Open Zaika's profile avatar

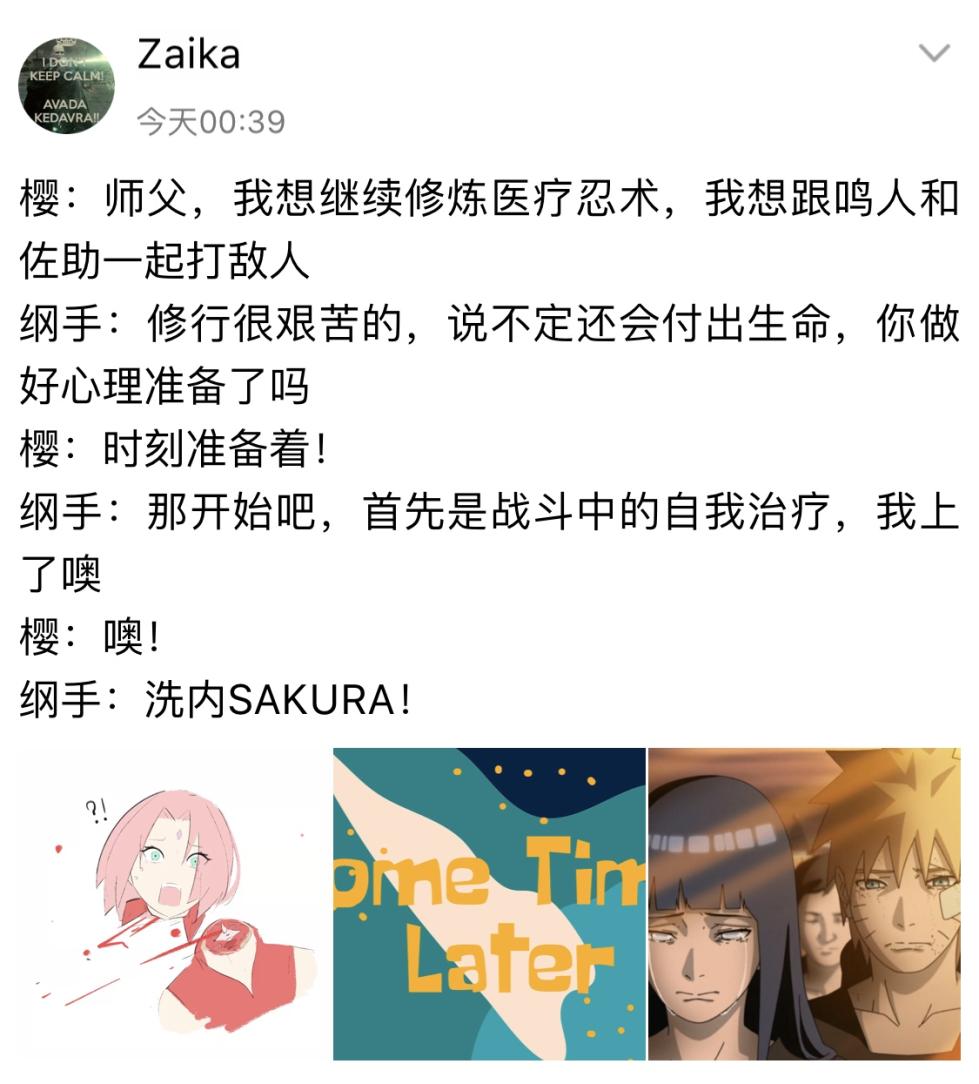pyautogui.click(x=66, y=85)
